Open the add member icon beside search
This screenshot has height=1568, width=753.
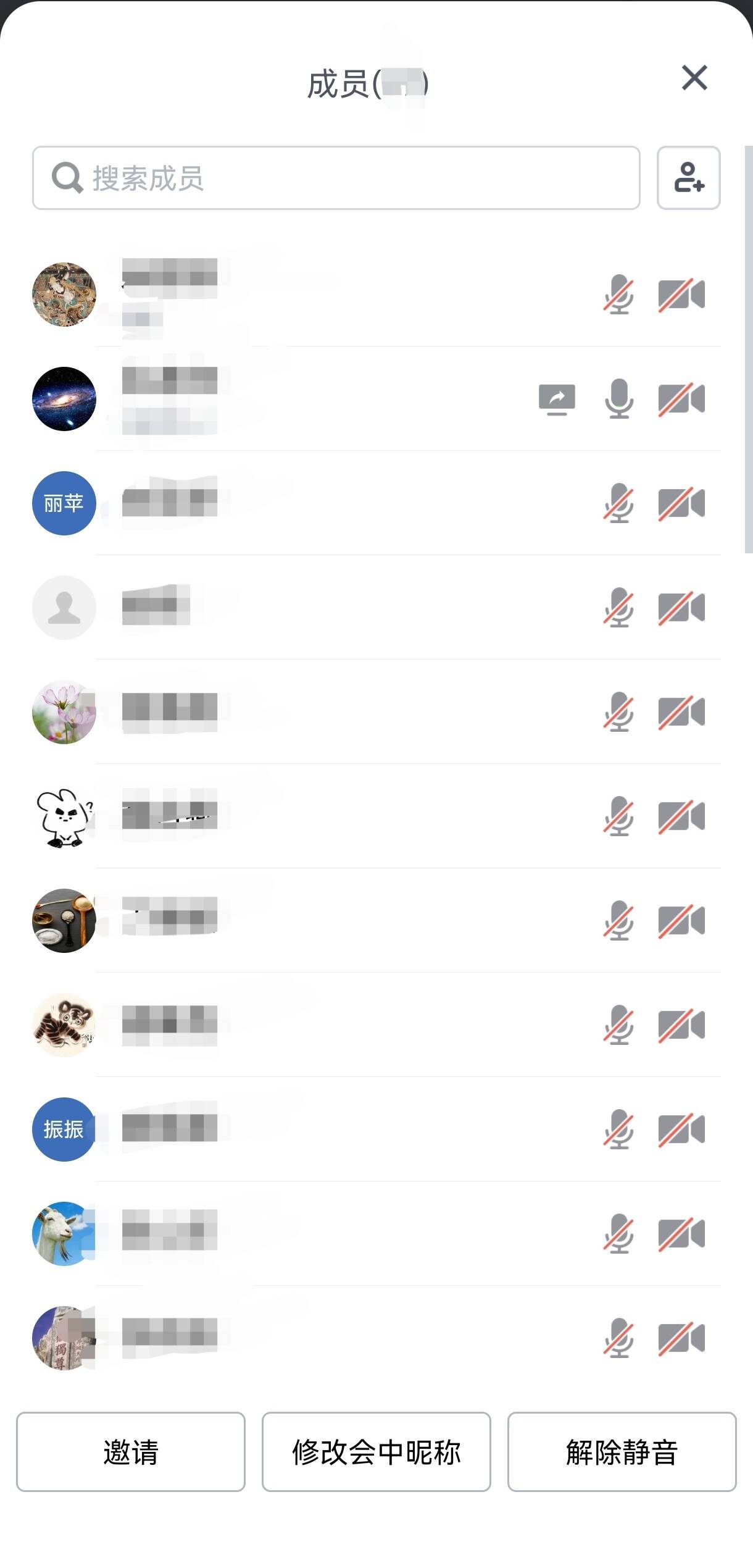pyautogui.click(x=688, y=178)
